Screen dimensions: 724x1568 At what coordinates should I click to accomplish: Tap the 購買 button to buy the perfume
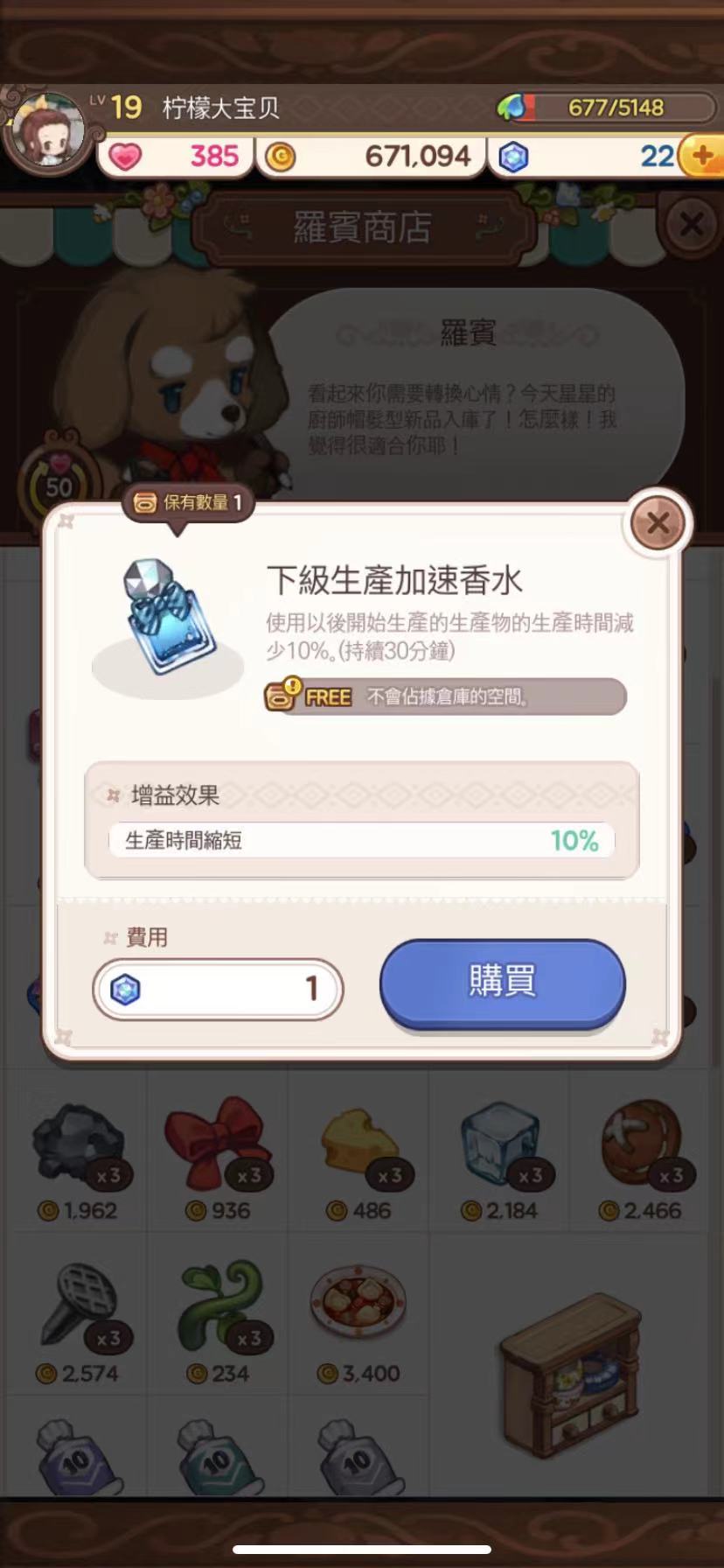(503, 982)
